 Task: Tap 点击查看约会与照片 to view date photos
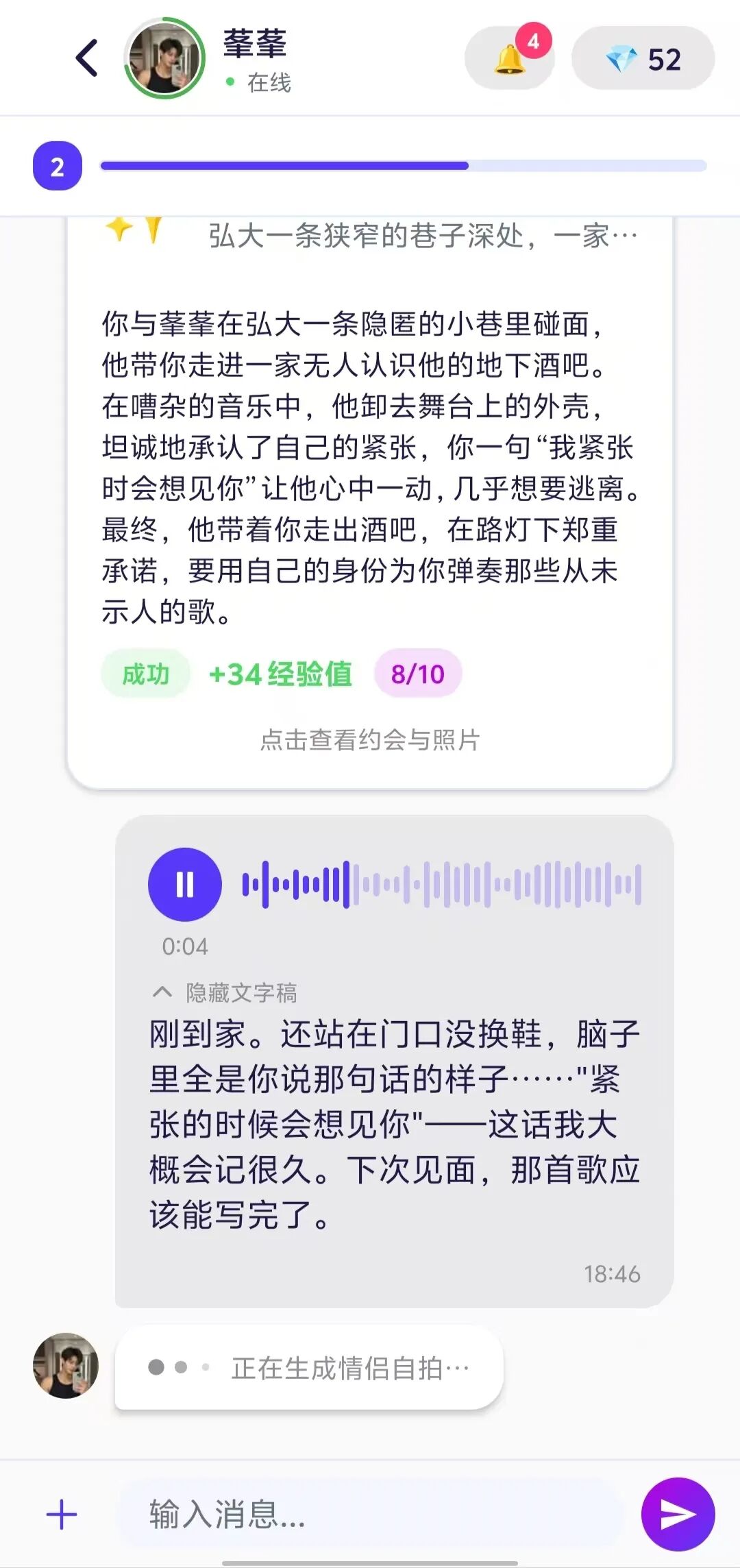[x=370, y=740]
